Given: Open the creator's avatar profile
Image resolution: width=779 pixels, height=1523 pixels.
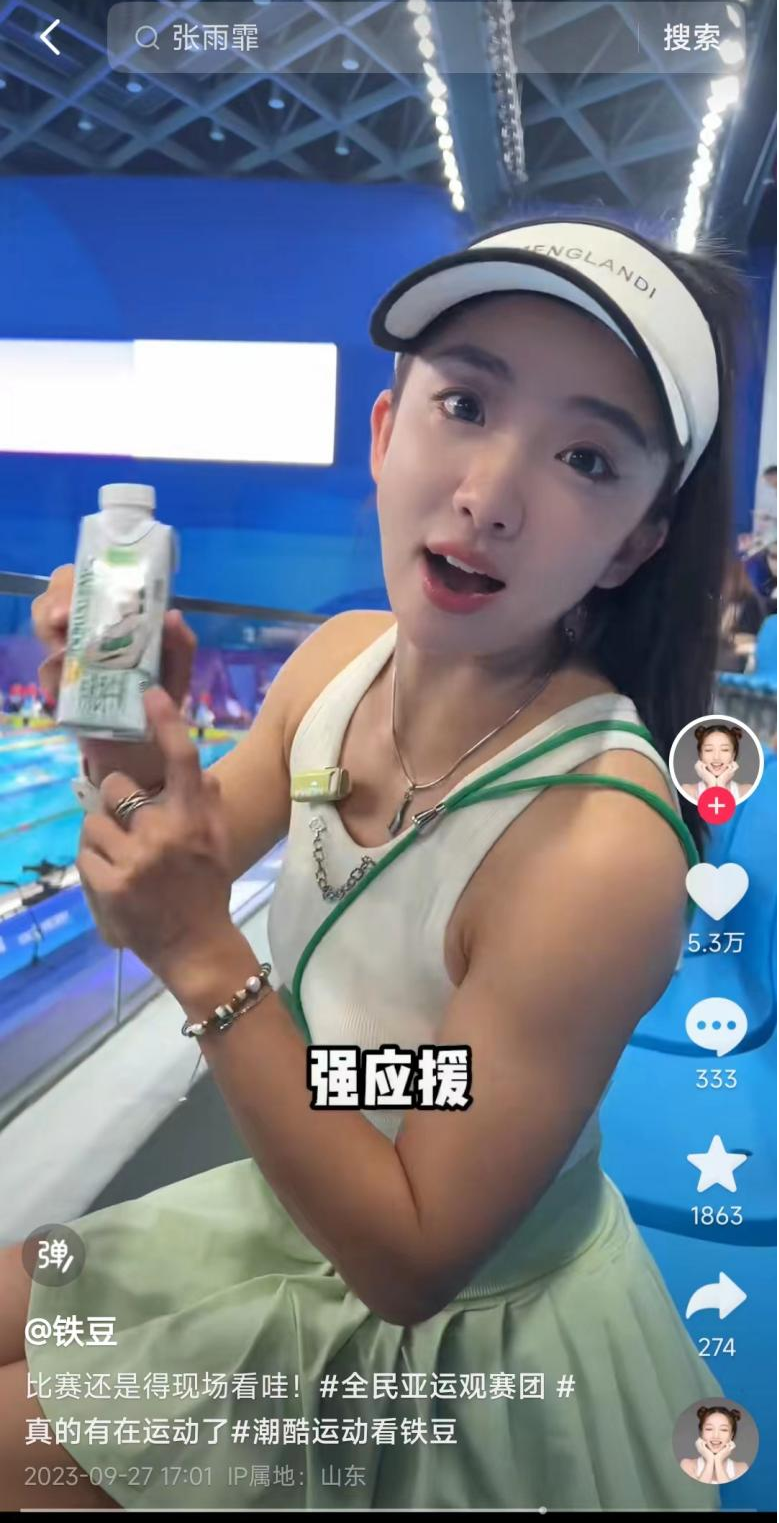Looking at the screenshot, I should (x=716, y=761).
